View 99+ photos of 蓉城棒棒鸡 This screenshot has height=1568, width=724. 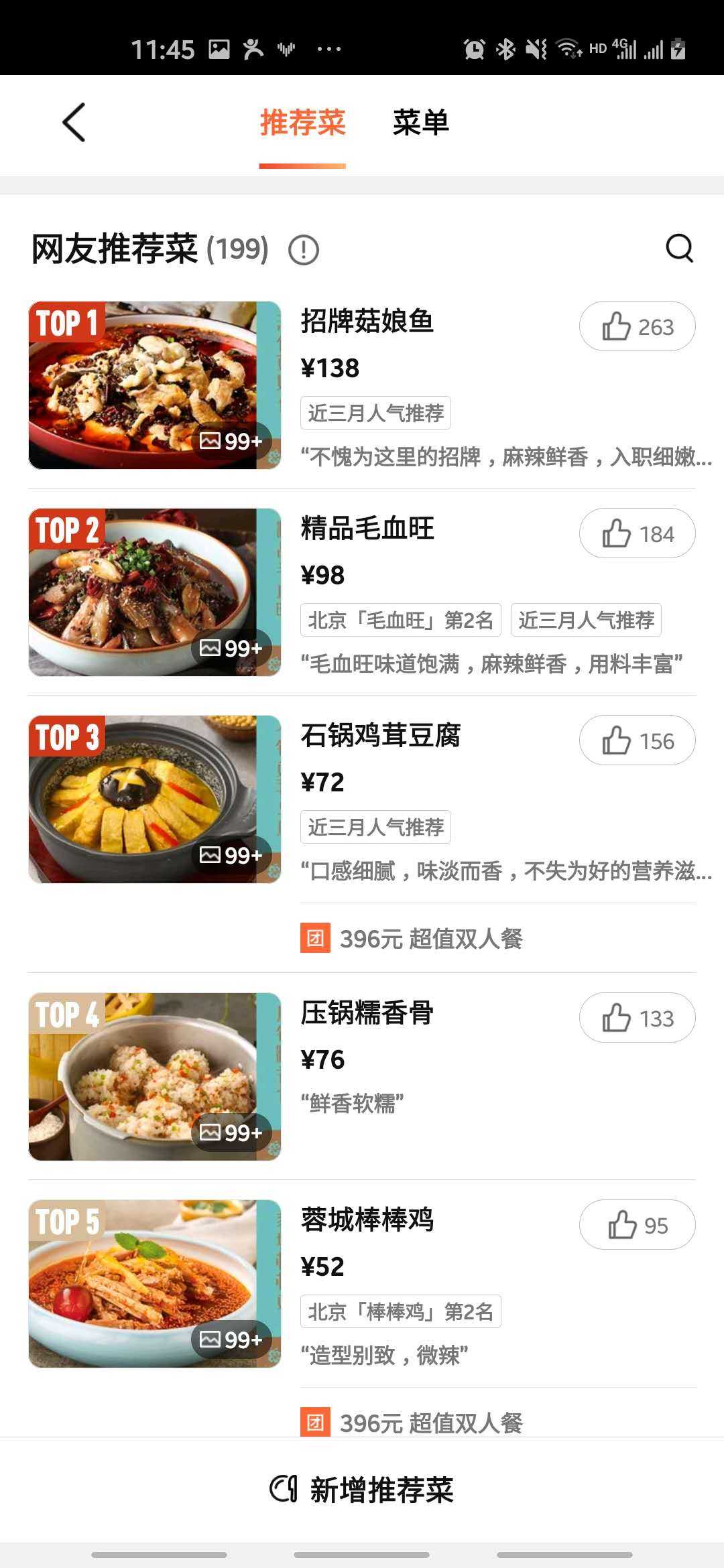231,1340
